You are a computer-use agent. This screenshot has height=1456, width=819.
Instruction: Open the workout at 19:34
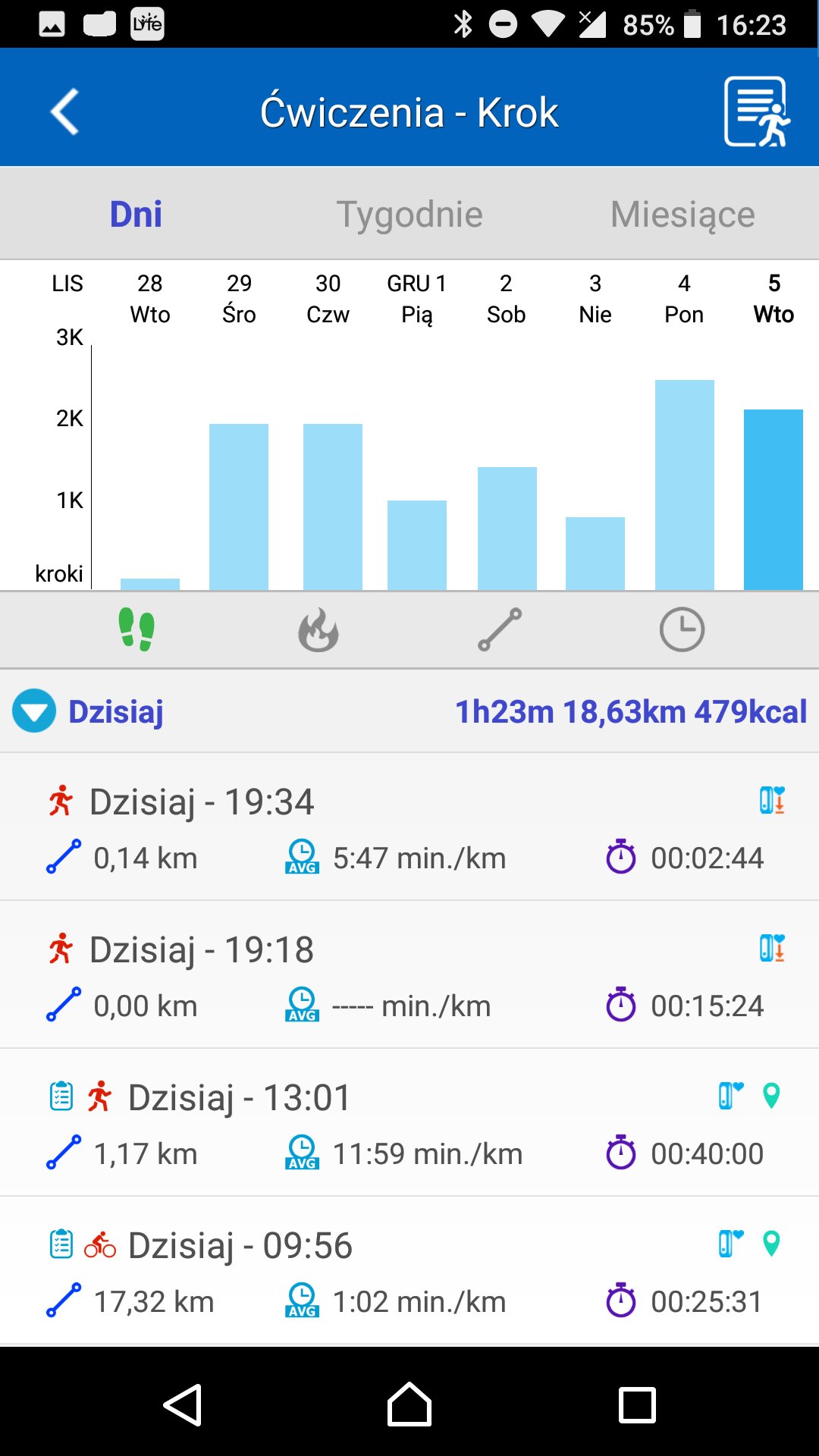pyautogui.click(x=409, y=827)
